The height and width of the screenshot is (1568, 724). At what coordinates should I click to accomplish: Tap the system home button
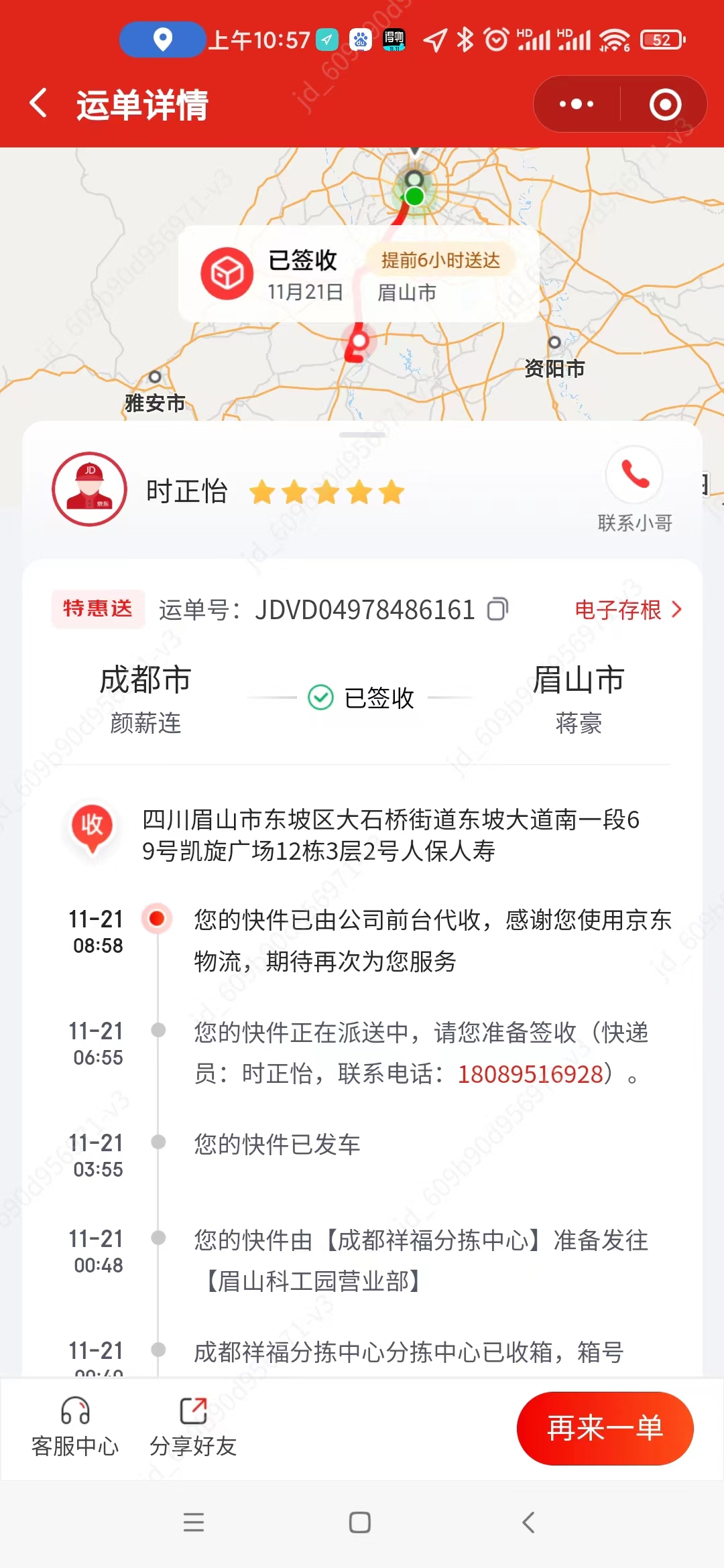tap(360, 1522)
